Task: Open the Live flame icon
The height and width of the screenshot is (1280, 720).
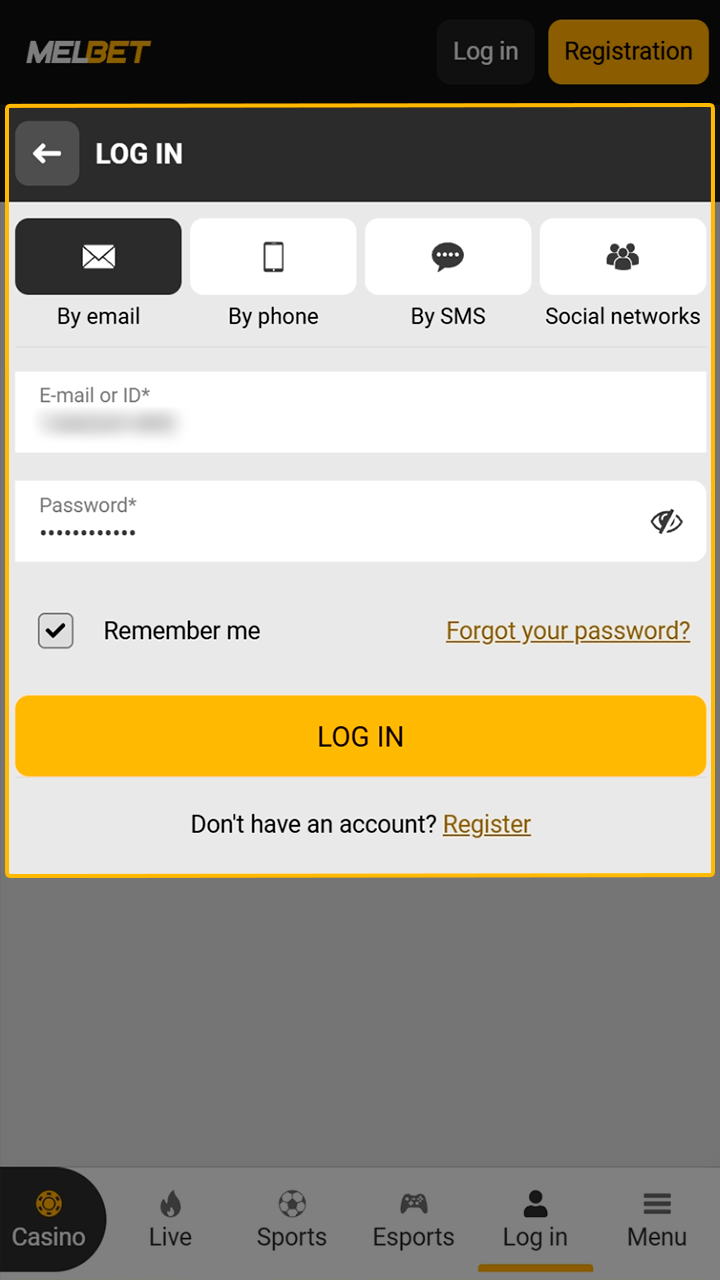Action: tap(169, 1202)
